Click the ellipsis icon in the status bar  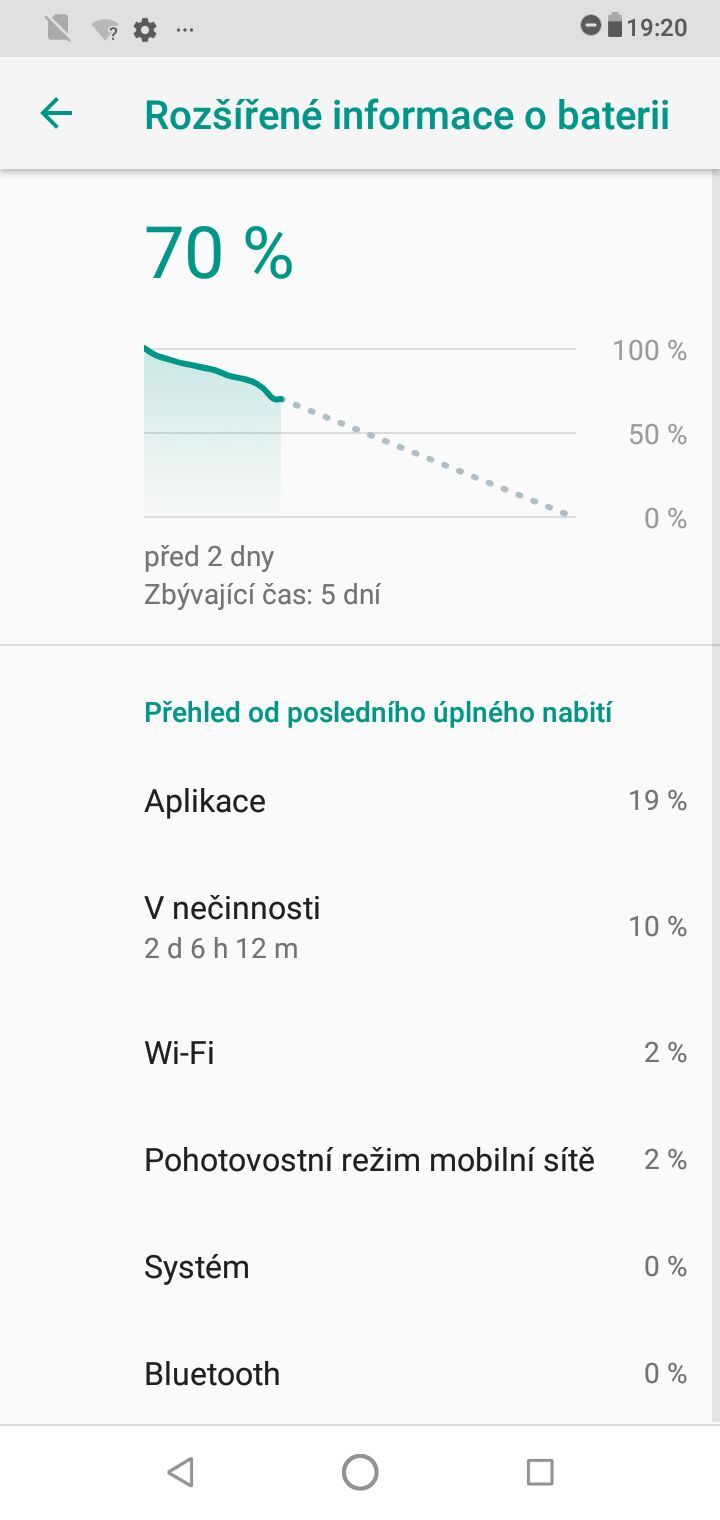pos(185,30)
